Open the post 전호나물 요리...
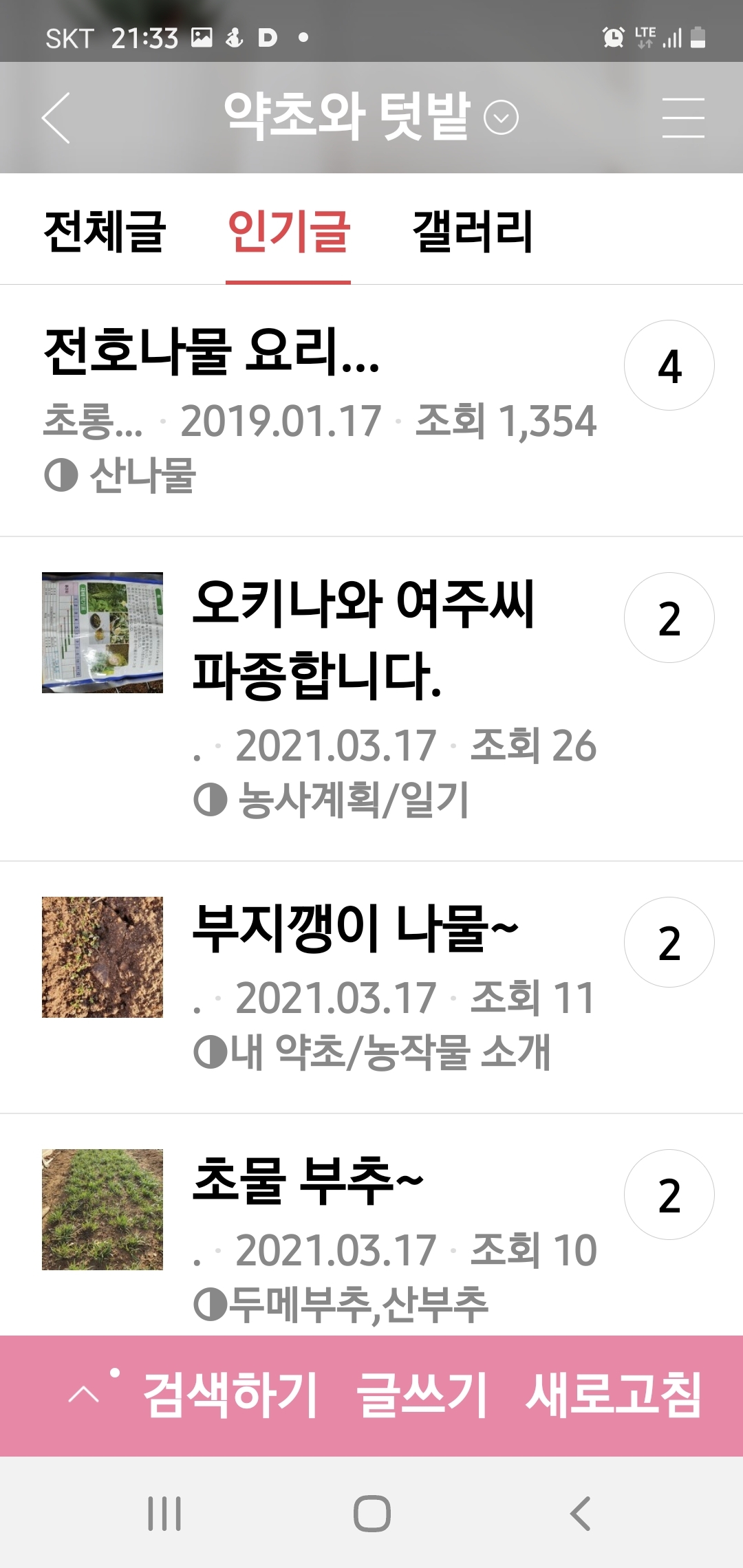The height and width of the screenshot is (1568, 743). (211, 351)
